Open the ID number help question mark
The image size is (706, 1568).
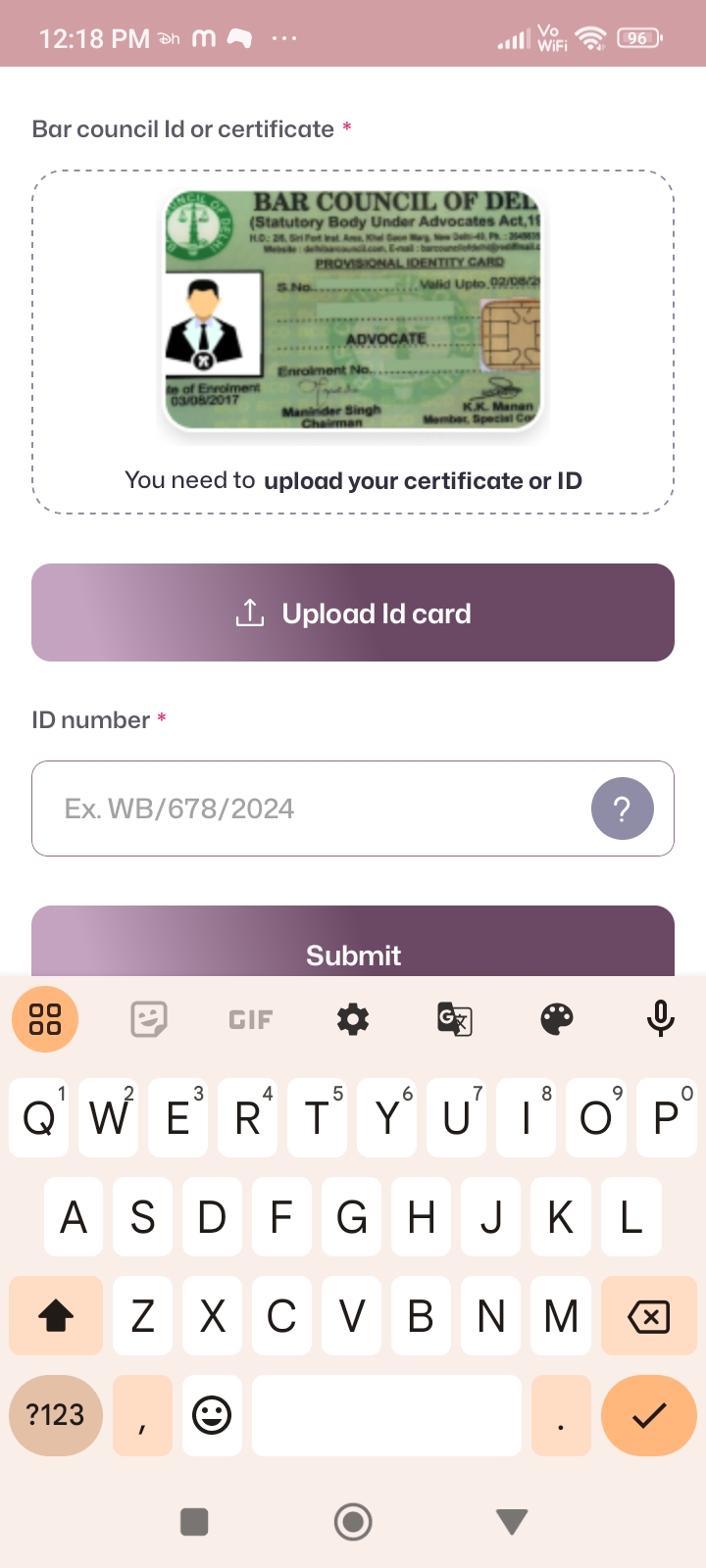click(x=622, y=808)
